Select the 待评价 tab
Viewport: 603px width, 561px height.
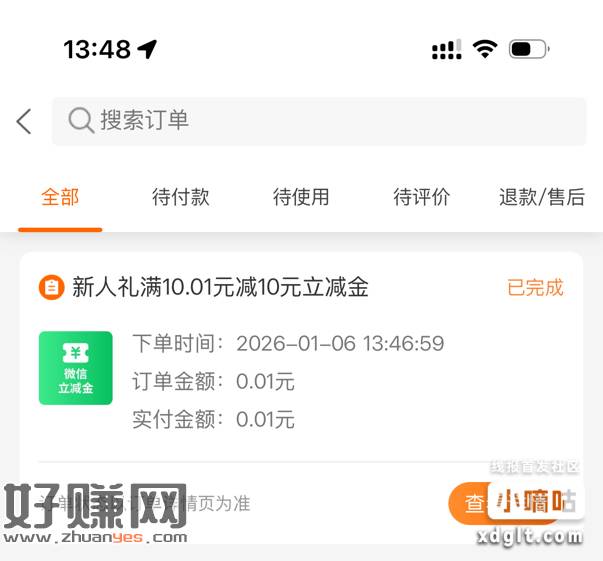pos(421,197)
